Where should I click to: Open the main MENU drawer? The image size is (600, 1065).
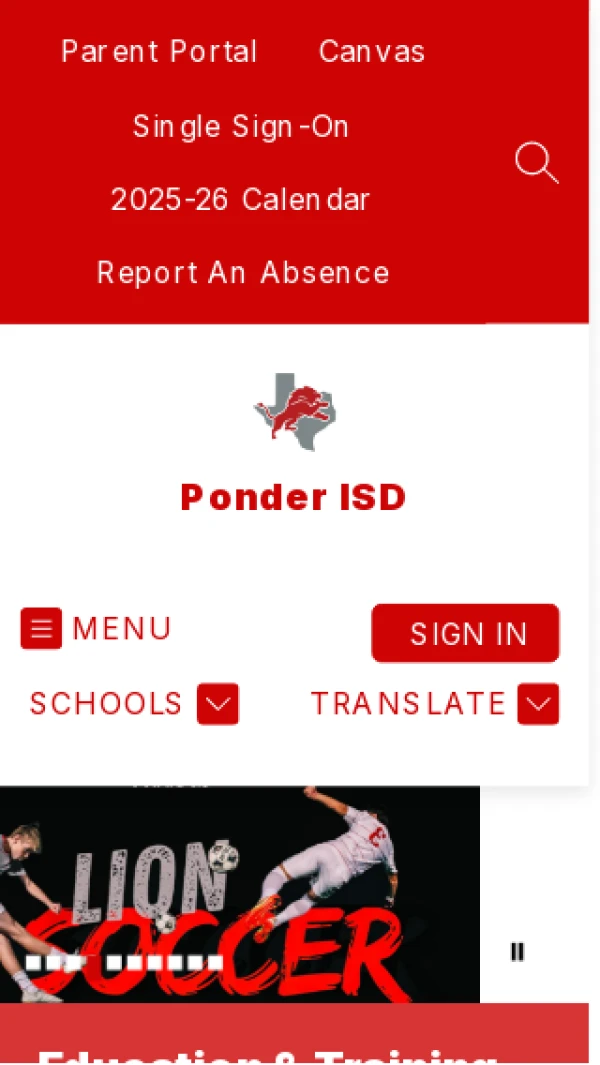97,629
